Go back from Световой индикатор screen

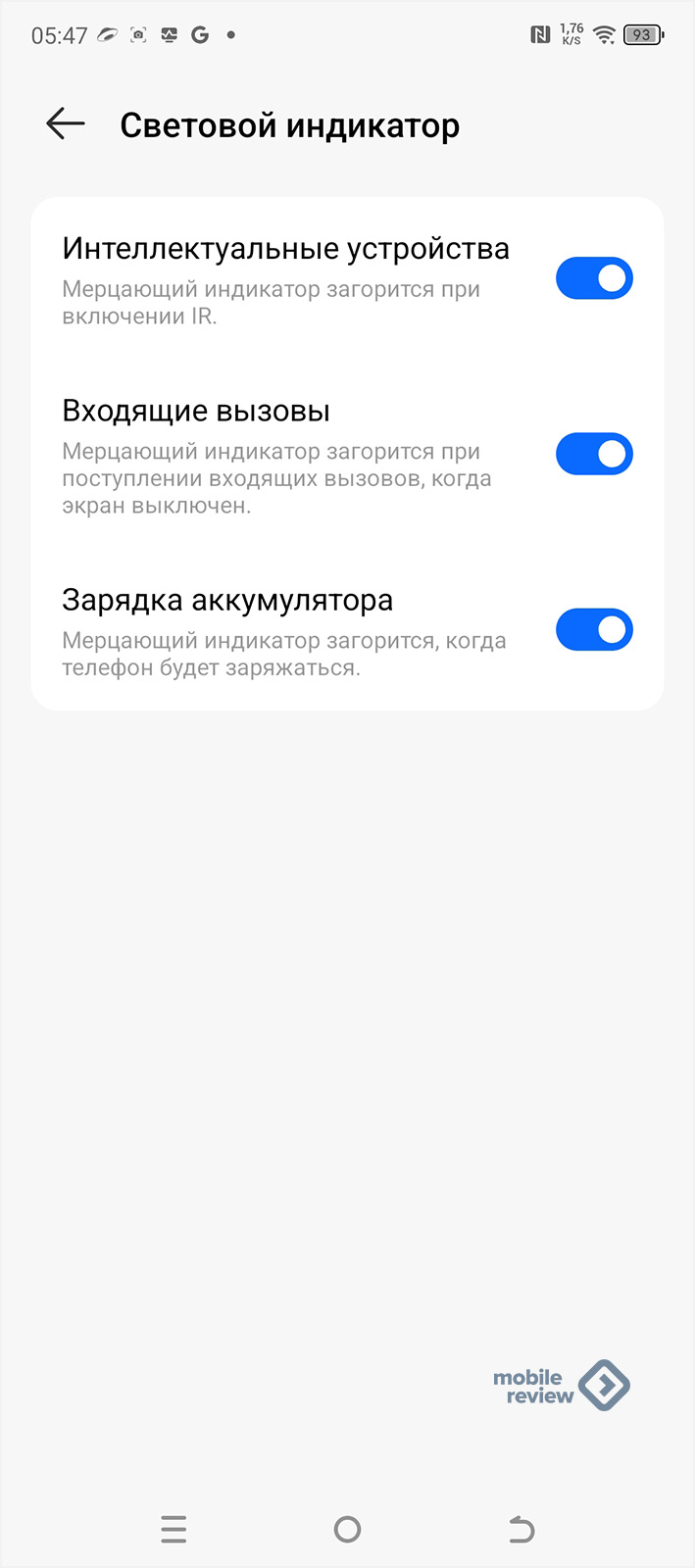tap(66, 124)
